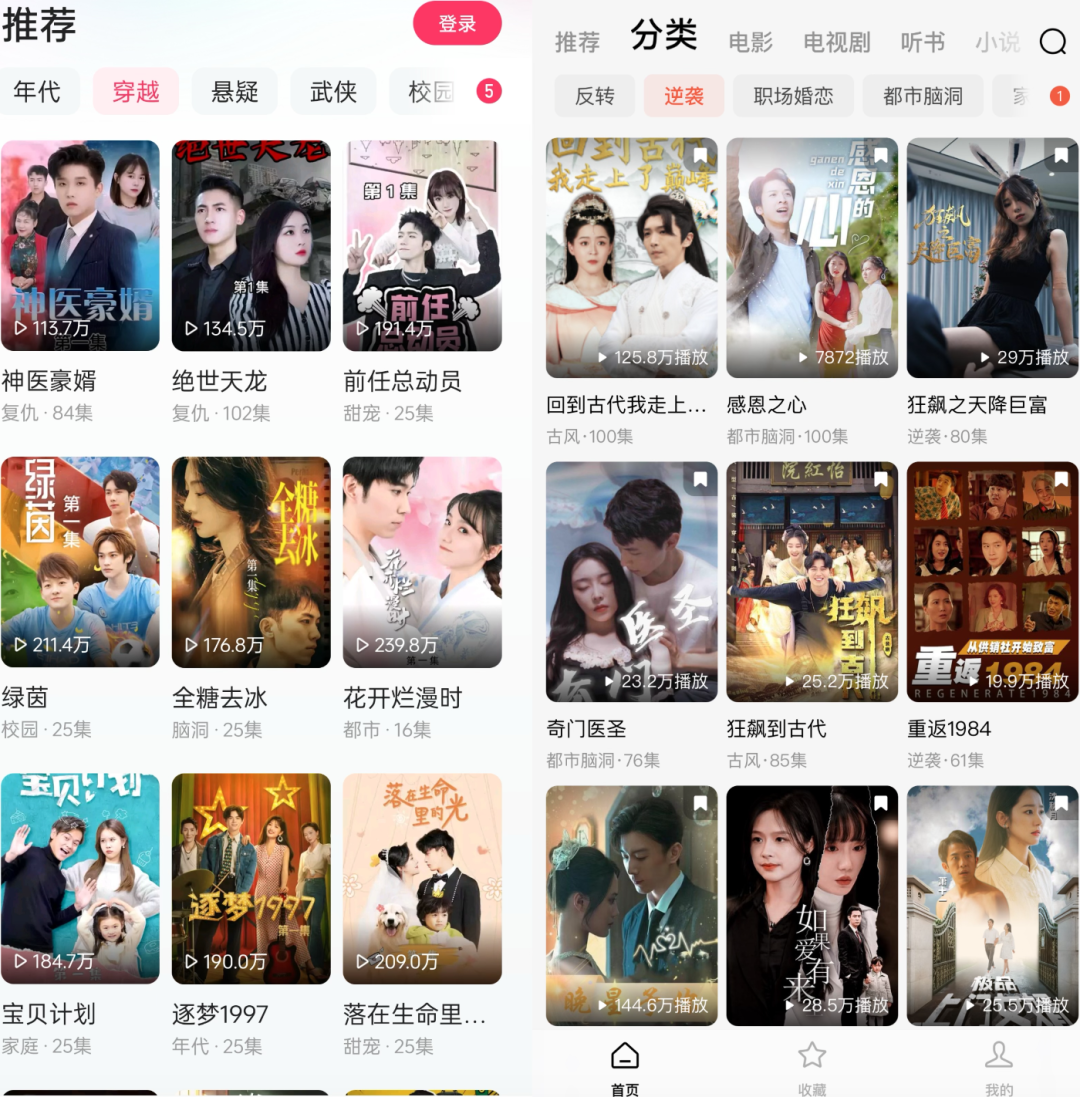Open the drama 神医豪婿
This screenshot has height=1097, width=1080.
click(80, 246)
